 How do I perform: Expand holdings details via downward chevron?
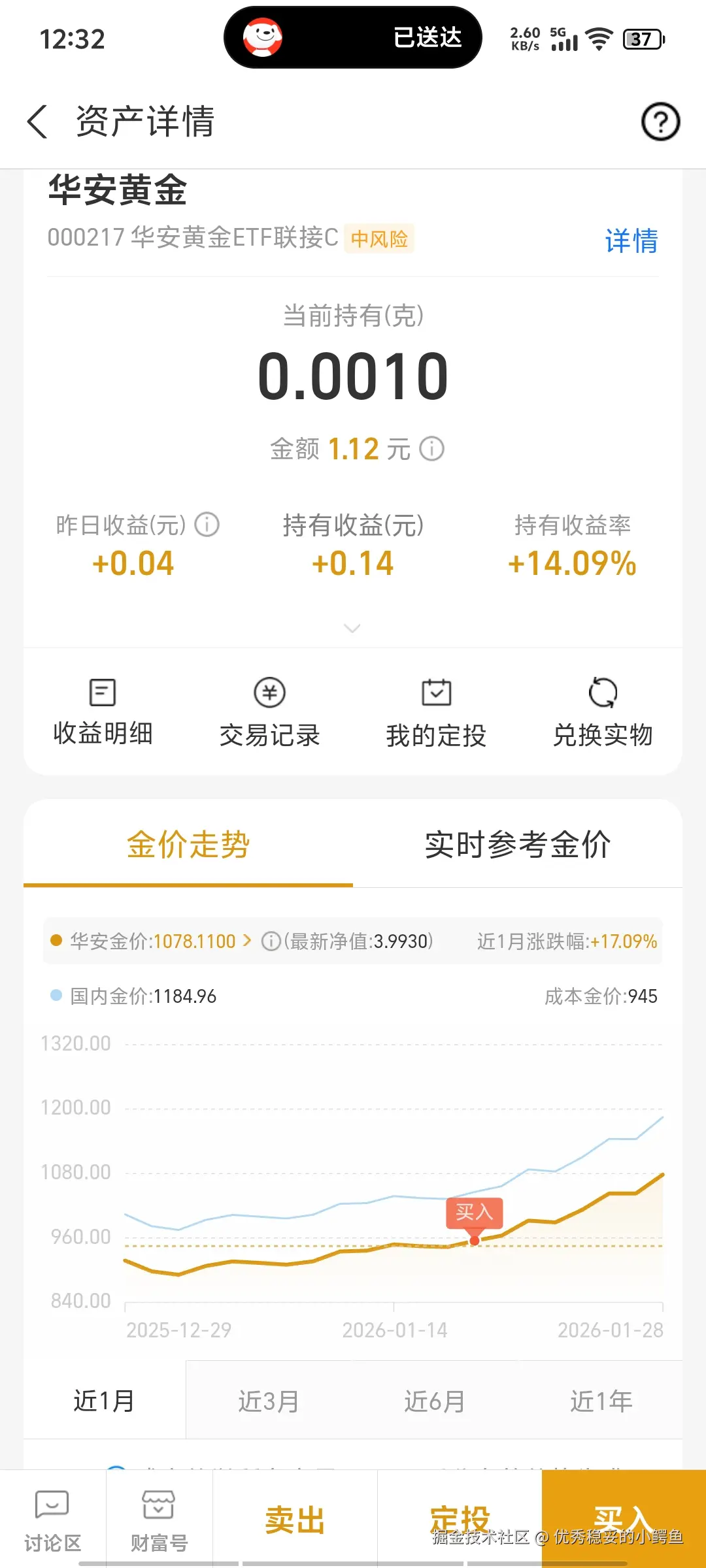coord(352,627)
